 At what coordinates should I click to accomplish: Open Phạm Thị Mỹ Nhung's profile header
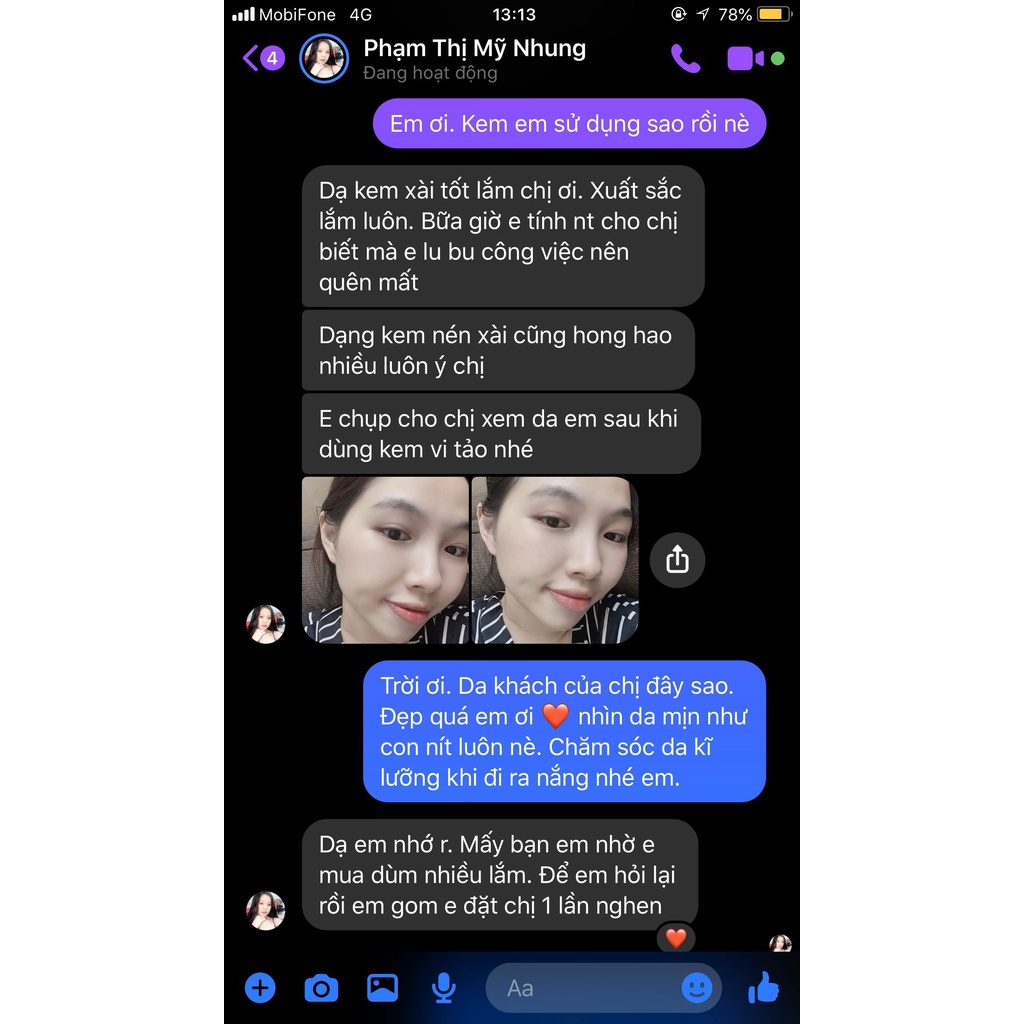point(473,59)
